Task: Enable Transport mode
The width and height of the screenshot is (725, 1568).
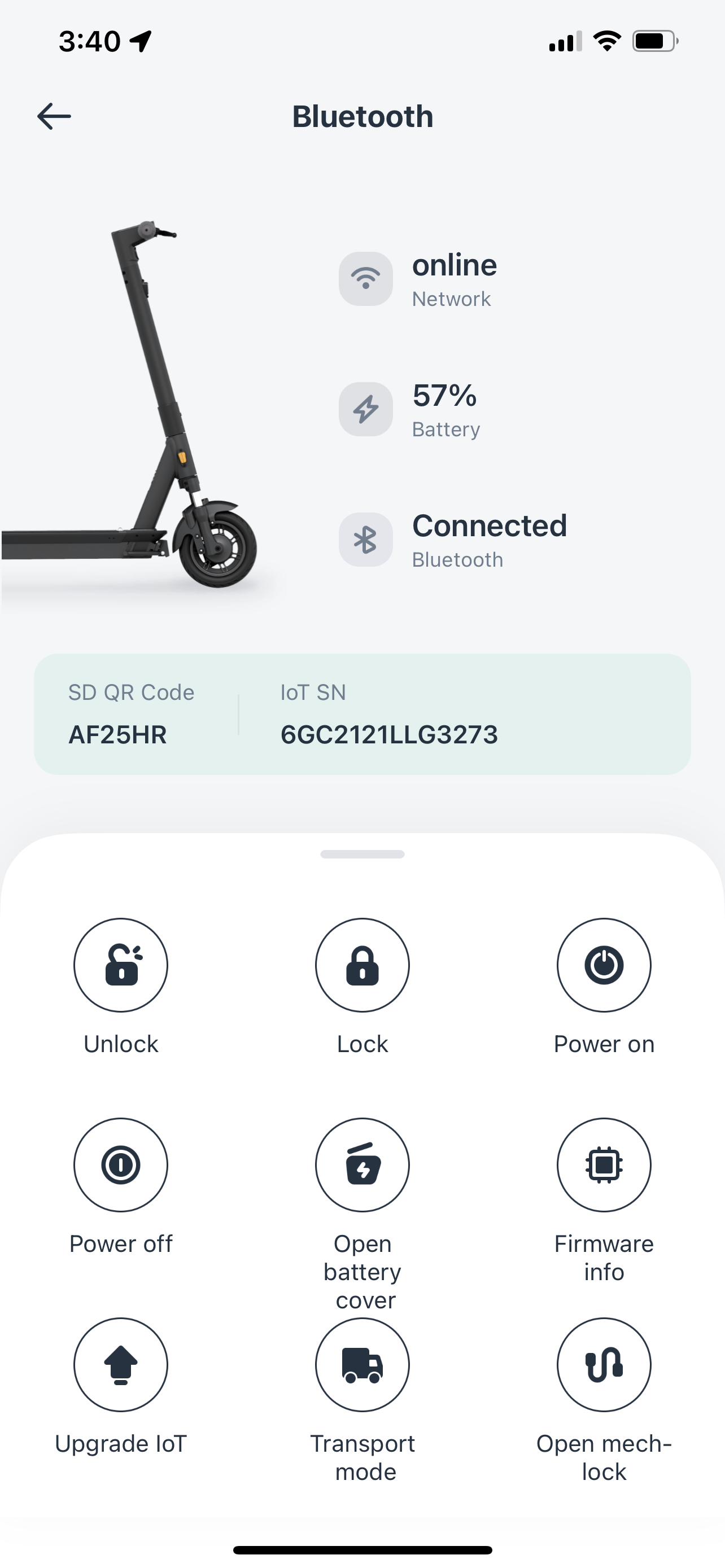Action: pyautogui.click(x=362, y=1365)
